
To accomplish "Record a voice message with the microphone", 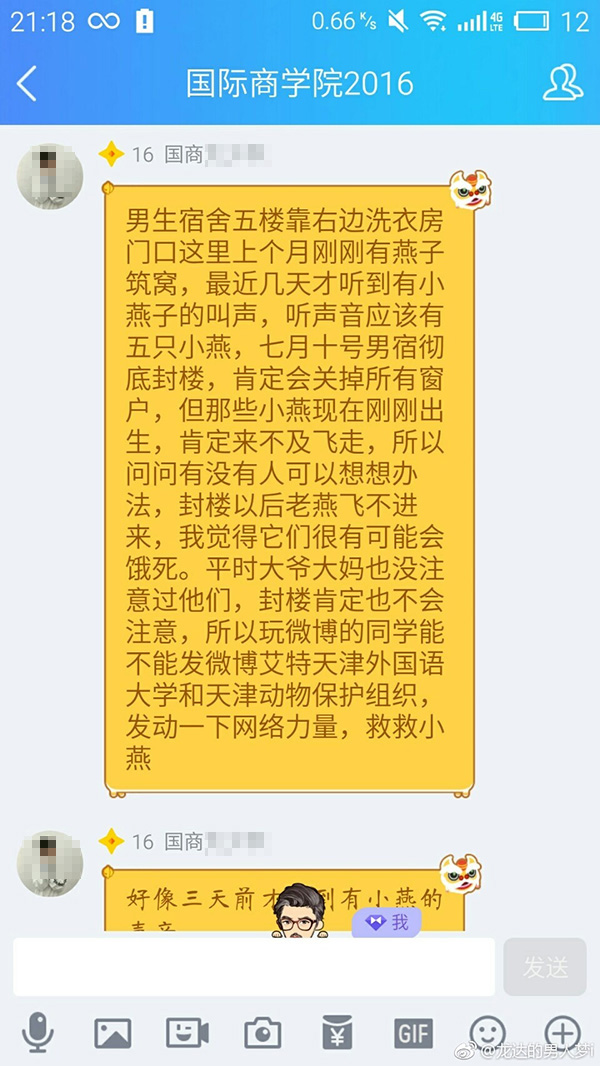I will 38,1033.
